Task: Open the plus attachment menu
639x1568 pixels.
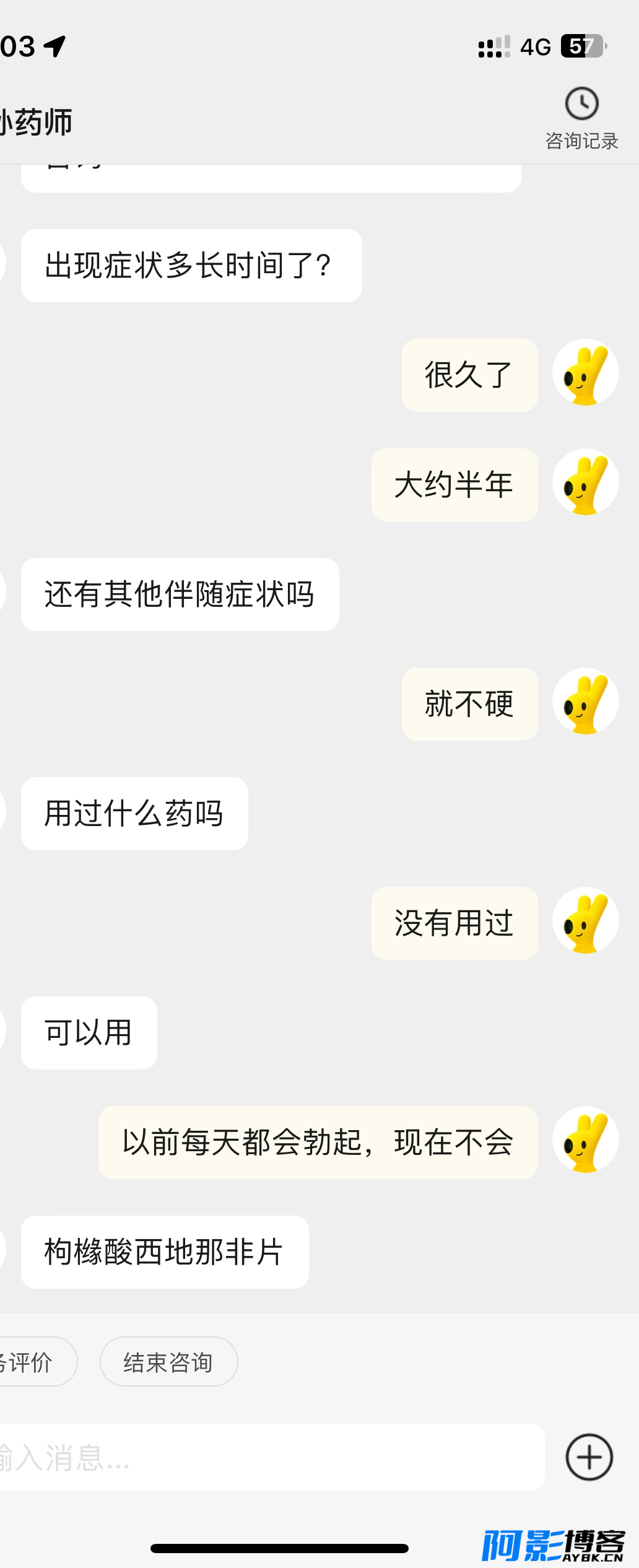Action: point(589,1457)
